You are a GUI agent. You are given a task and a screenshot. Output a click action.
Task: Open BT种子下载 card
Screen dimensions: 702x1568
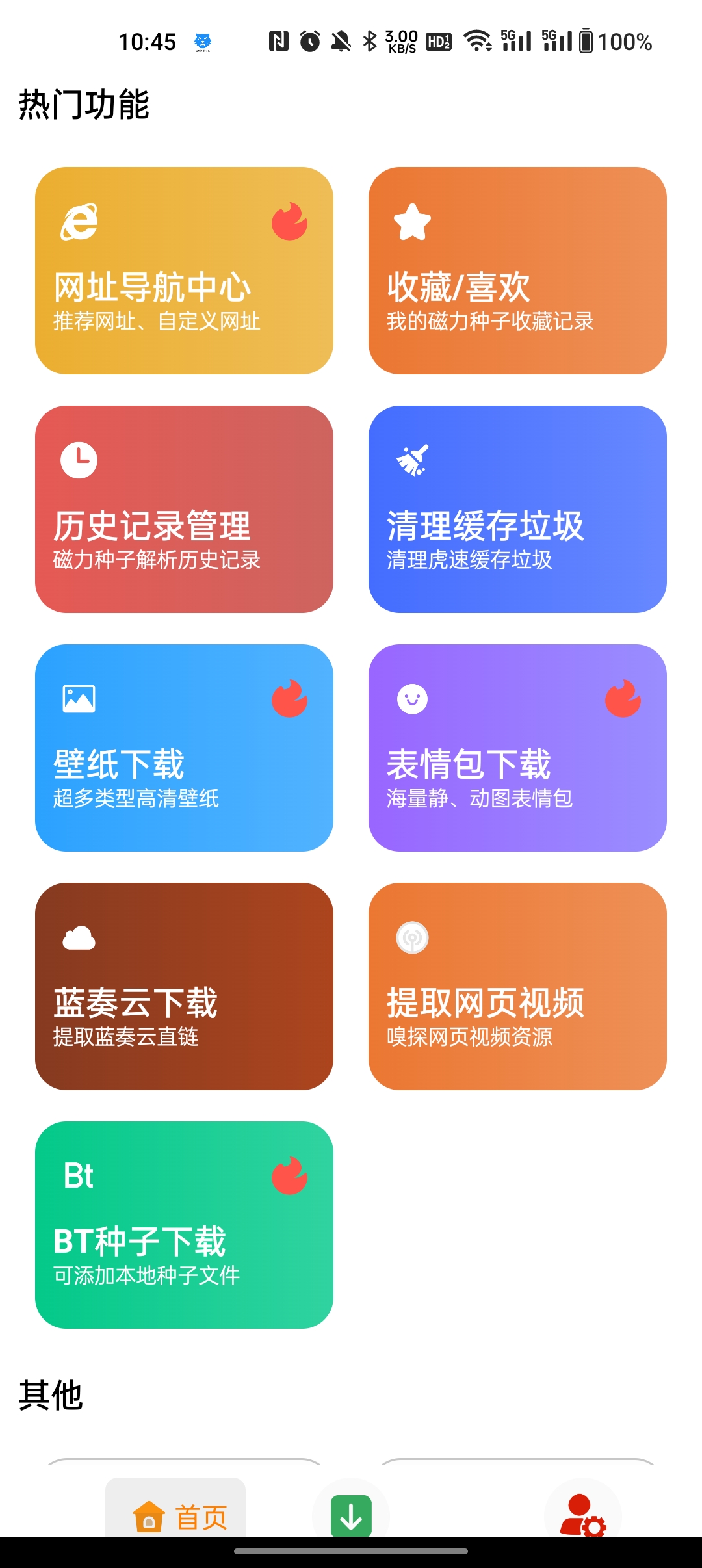[184, 1225]
